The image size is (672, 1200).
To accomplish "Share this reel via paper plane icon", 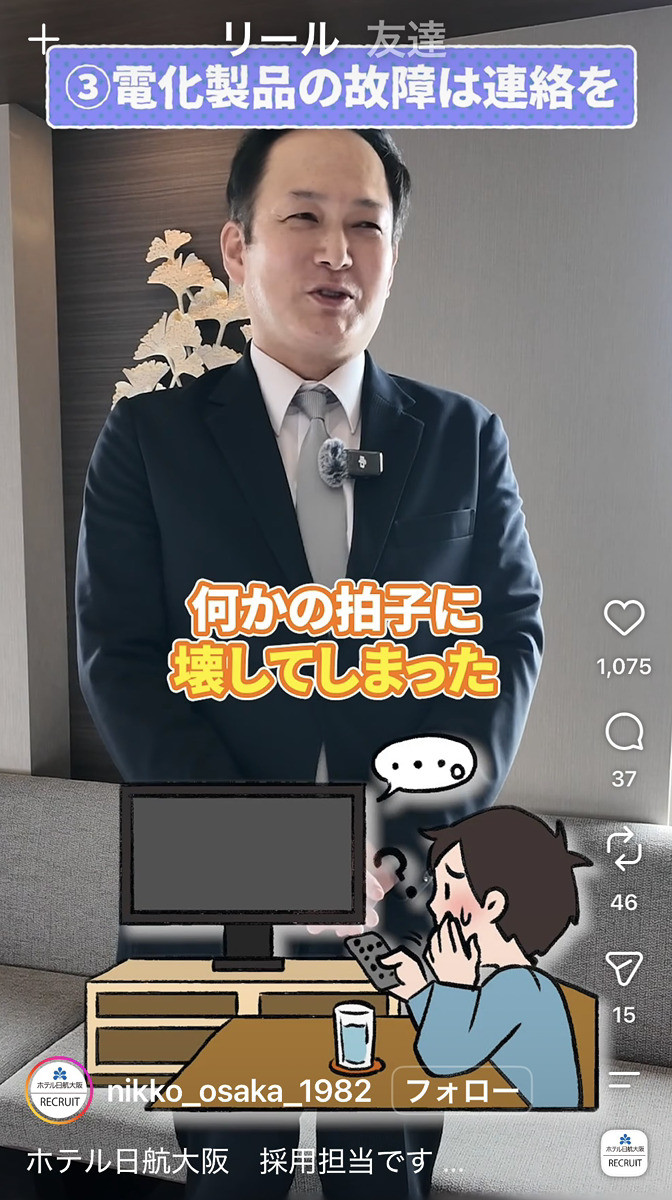I will click(x=624, y=966).
